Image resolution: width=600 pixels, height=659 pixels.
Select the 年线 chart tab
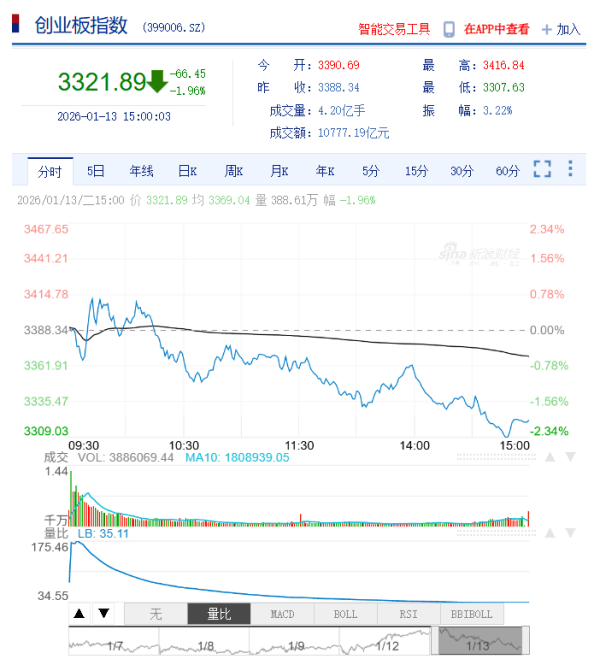(141, 171)
